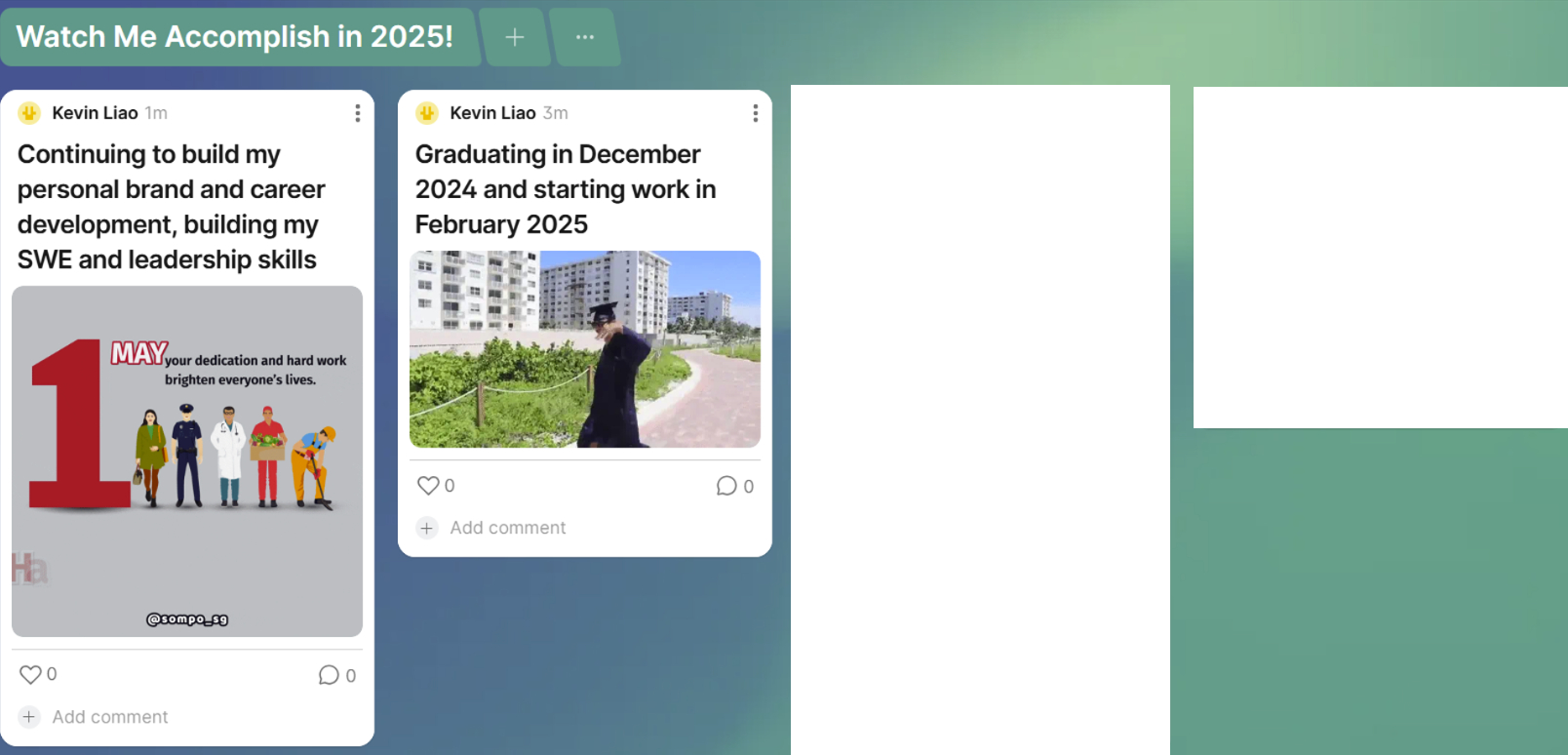Open the graduation photo attachment
The width and height of the screenshot is (1568, 755).
click(585, 349)
